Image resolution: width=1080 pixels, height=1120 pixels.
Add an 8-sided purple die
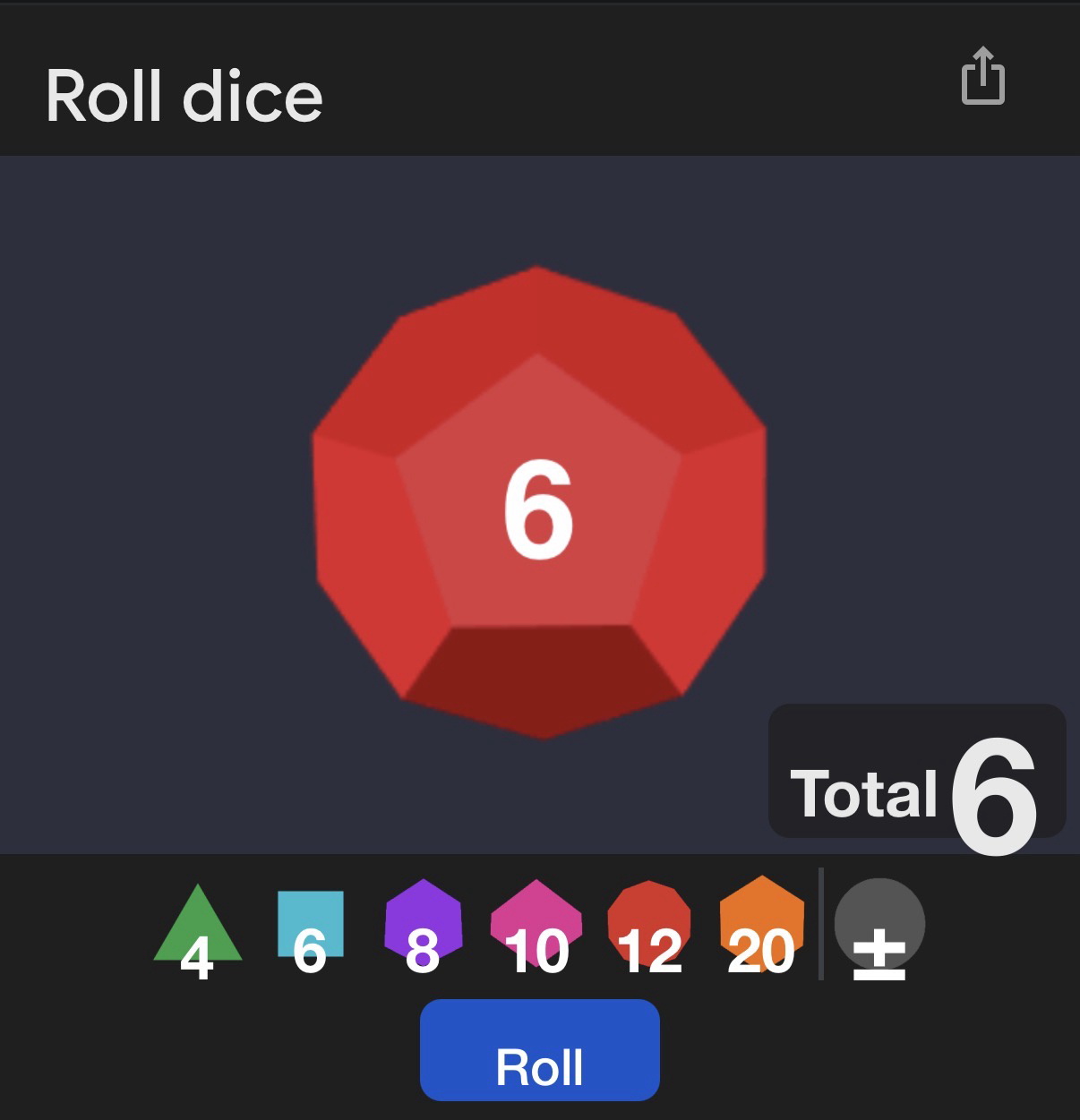coord(423,929)
